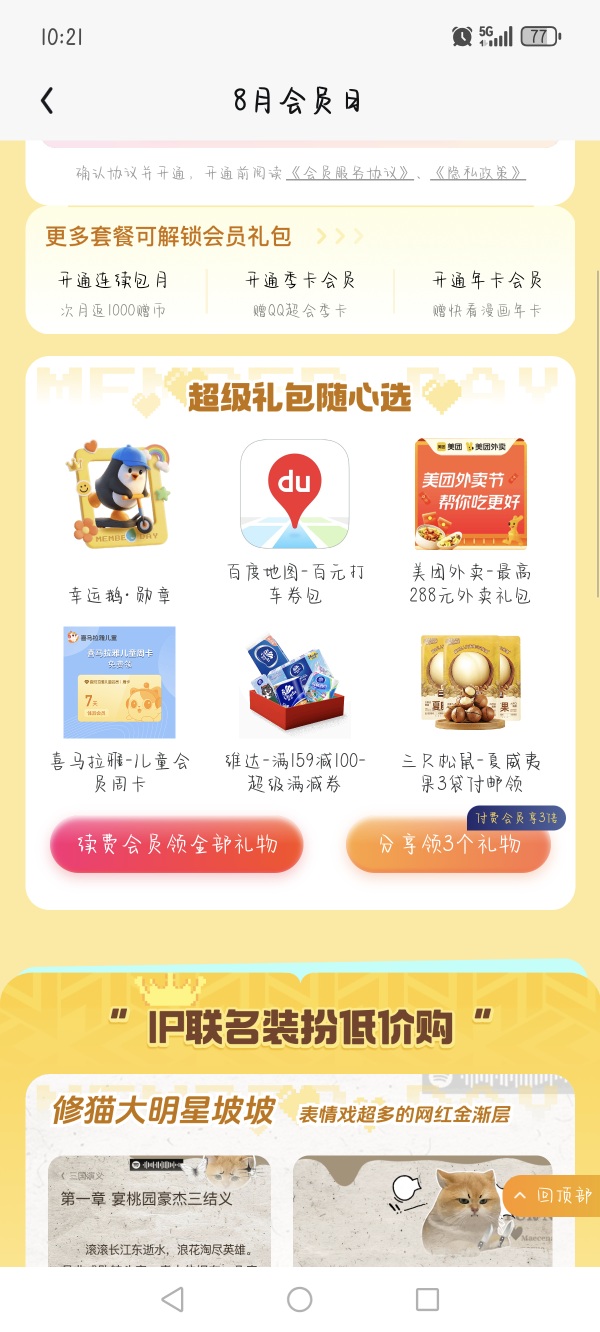Tap 续费会员领全部礼物 button
Screen dimensions: 600x1332
click(x=177, y=844)
